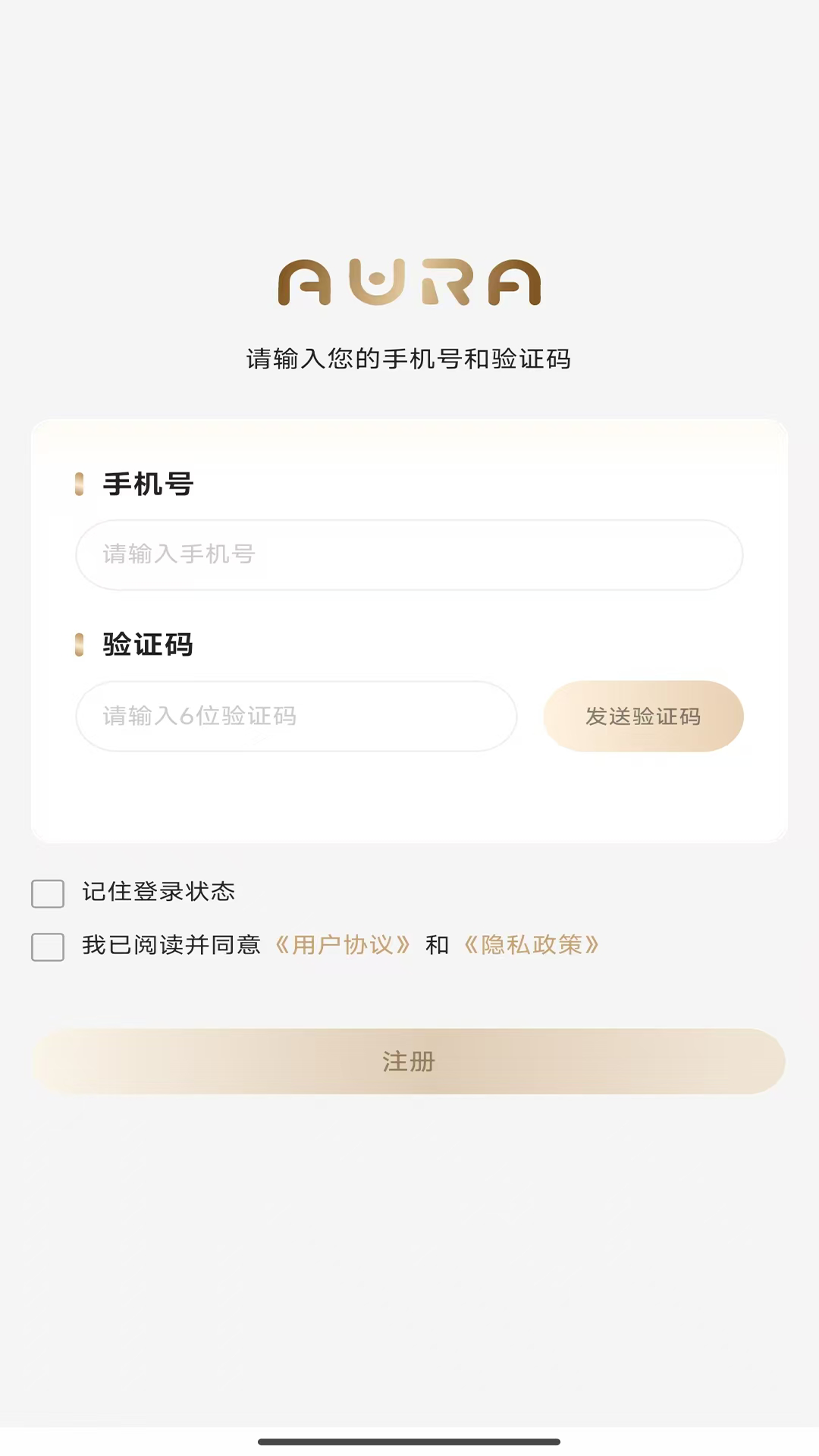Focus the 6位验证码 input field

click(296, 716)
